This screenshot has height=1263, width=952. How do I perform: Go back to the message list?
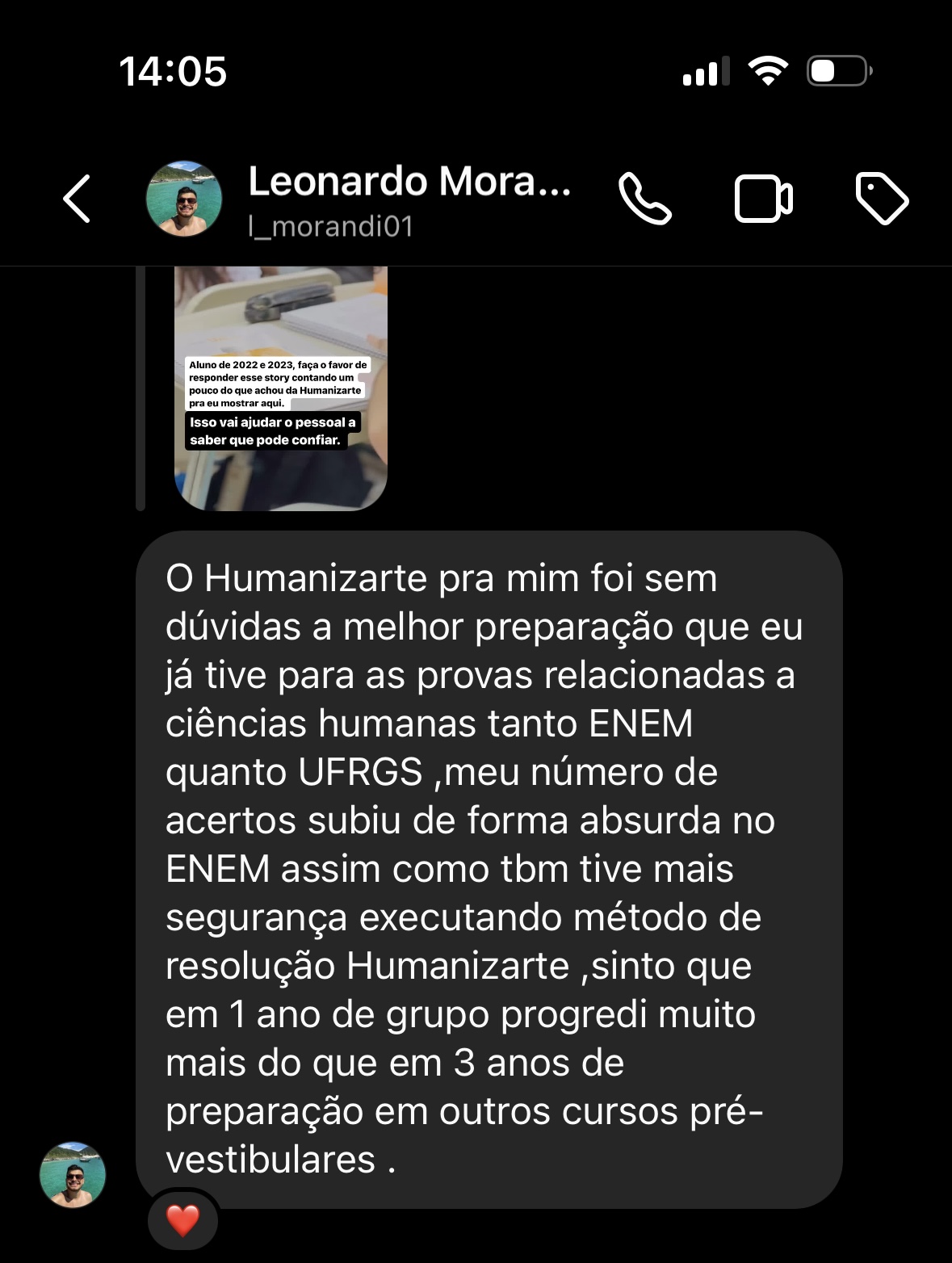point(77,199)
